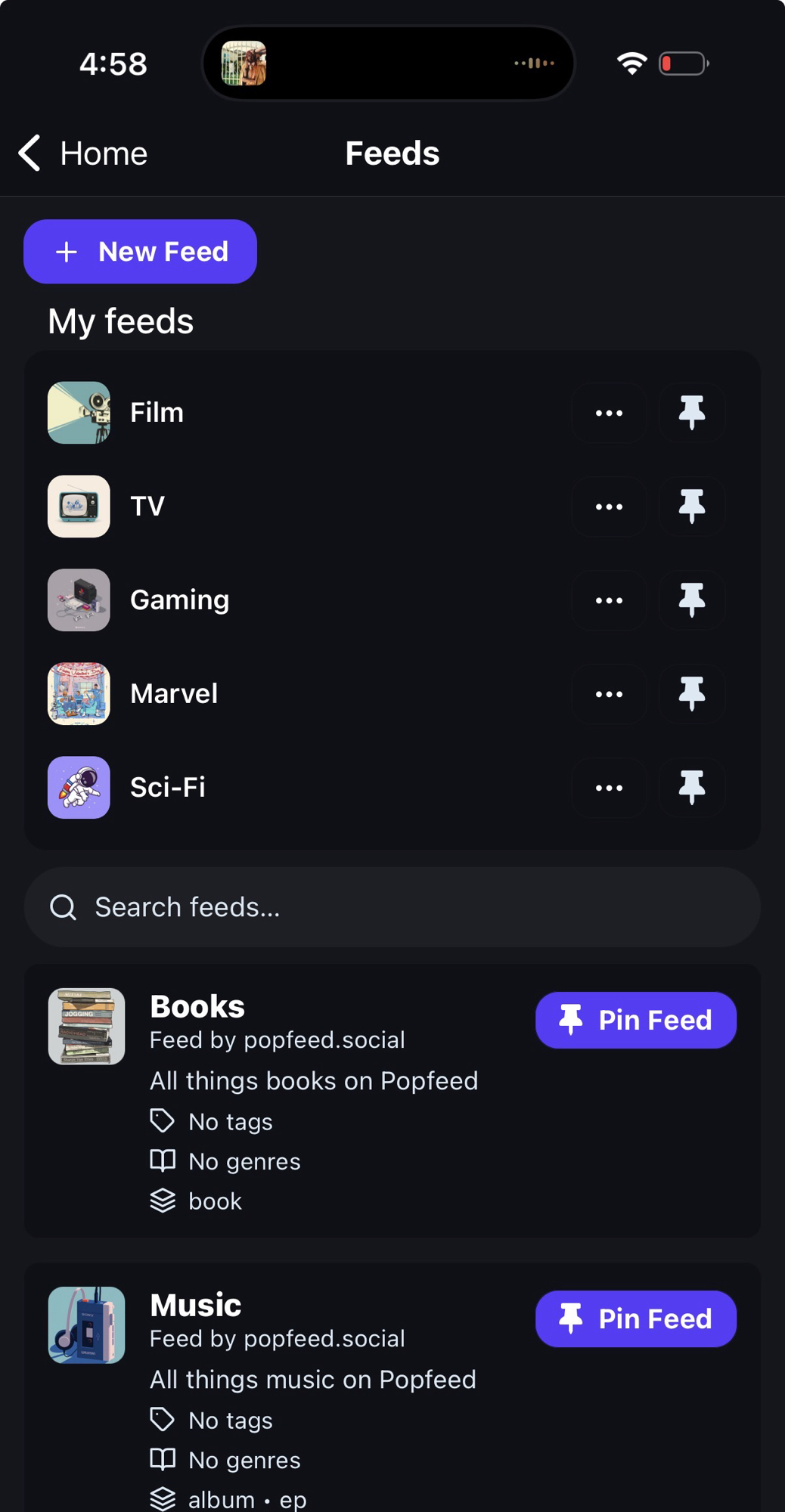Tap the pin icon beside Sci-Fi

coord(691,788)
